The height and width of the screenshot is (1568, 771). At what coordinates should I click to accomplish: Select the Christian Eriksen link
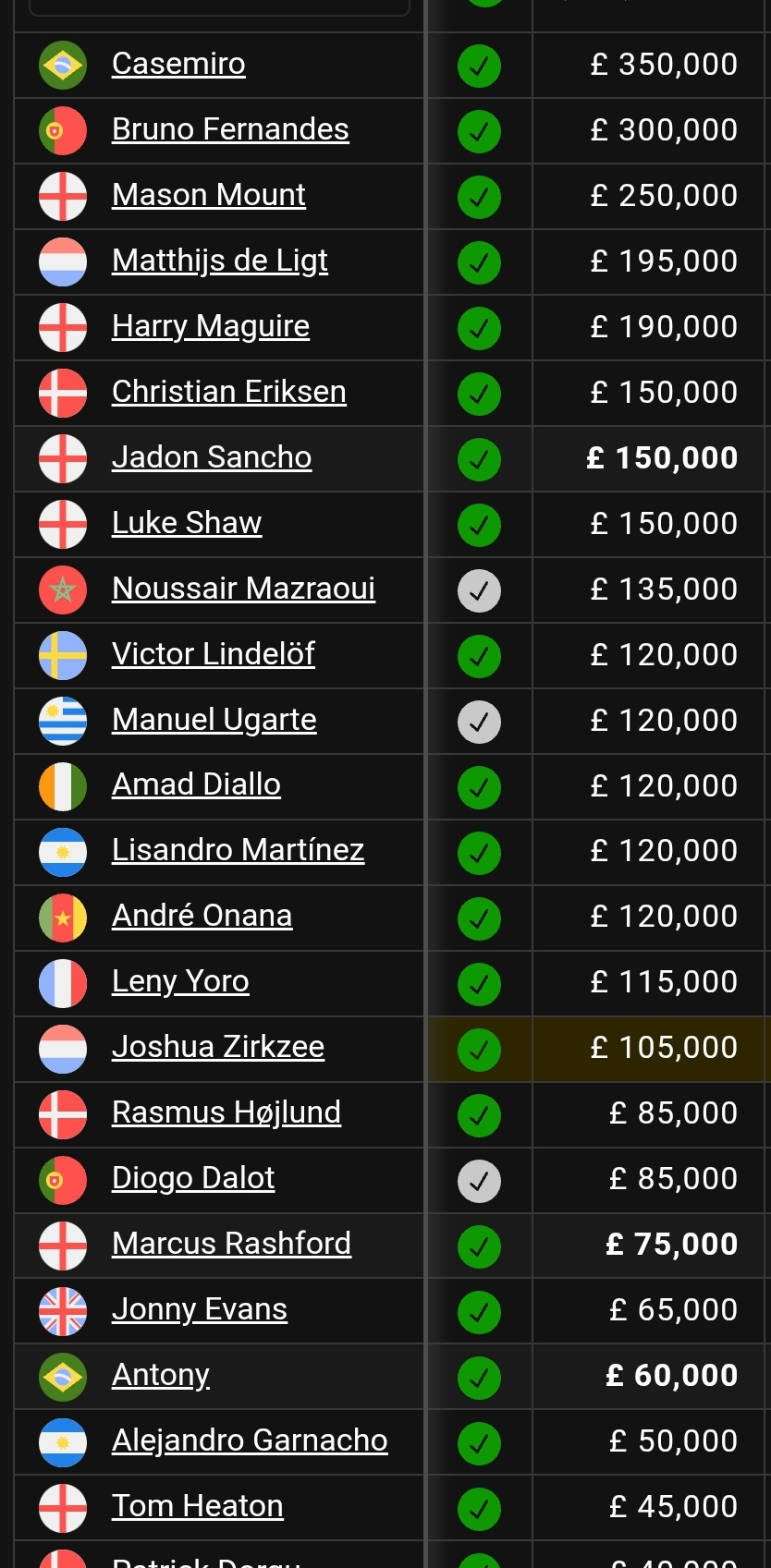pyautogui.click(x=229, y=392)
